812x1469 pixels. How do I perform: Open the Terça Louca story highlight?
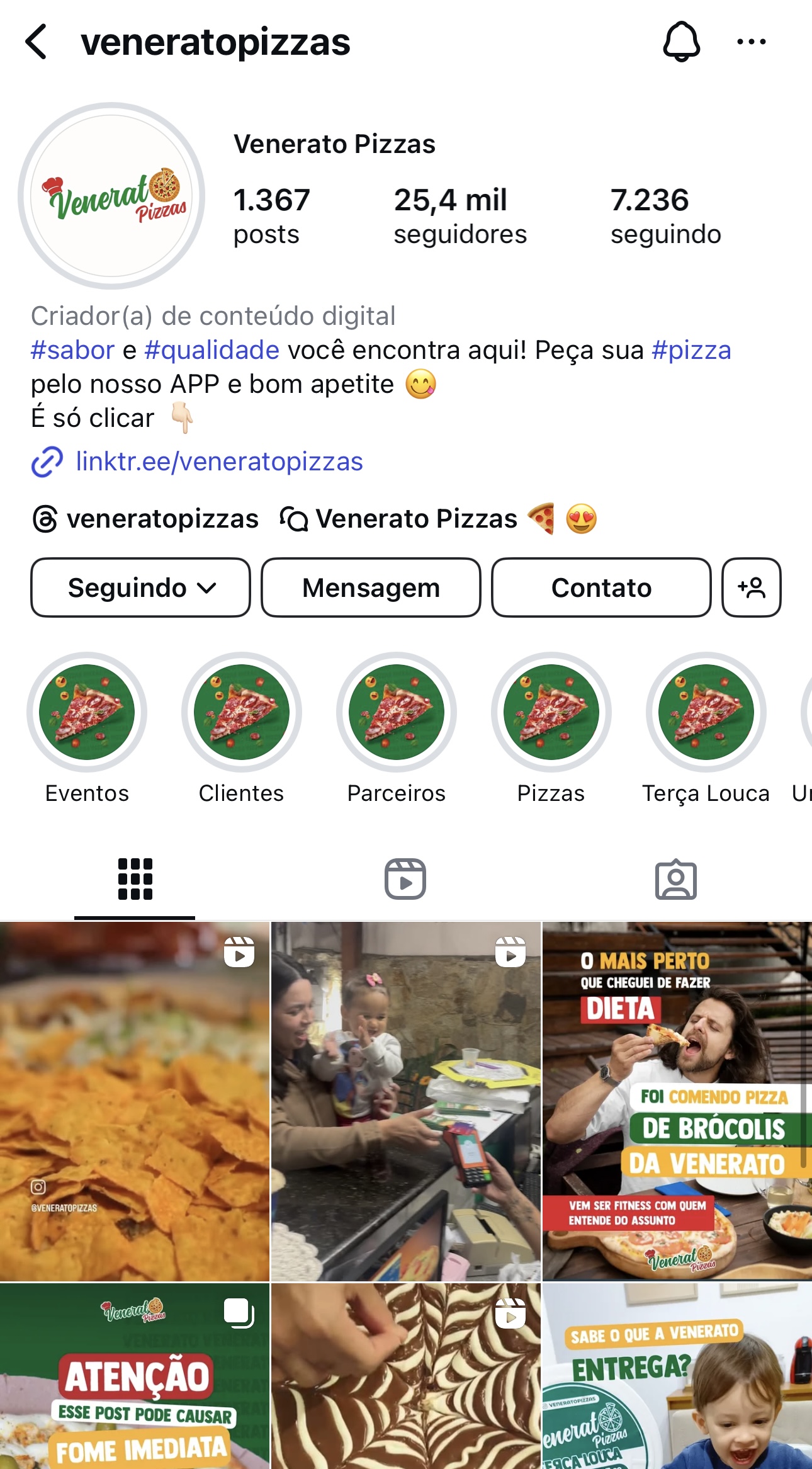click(706, 729)
